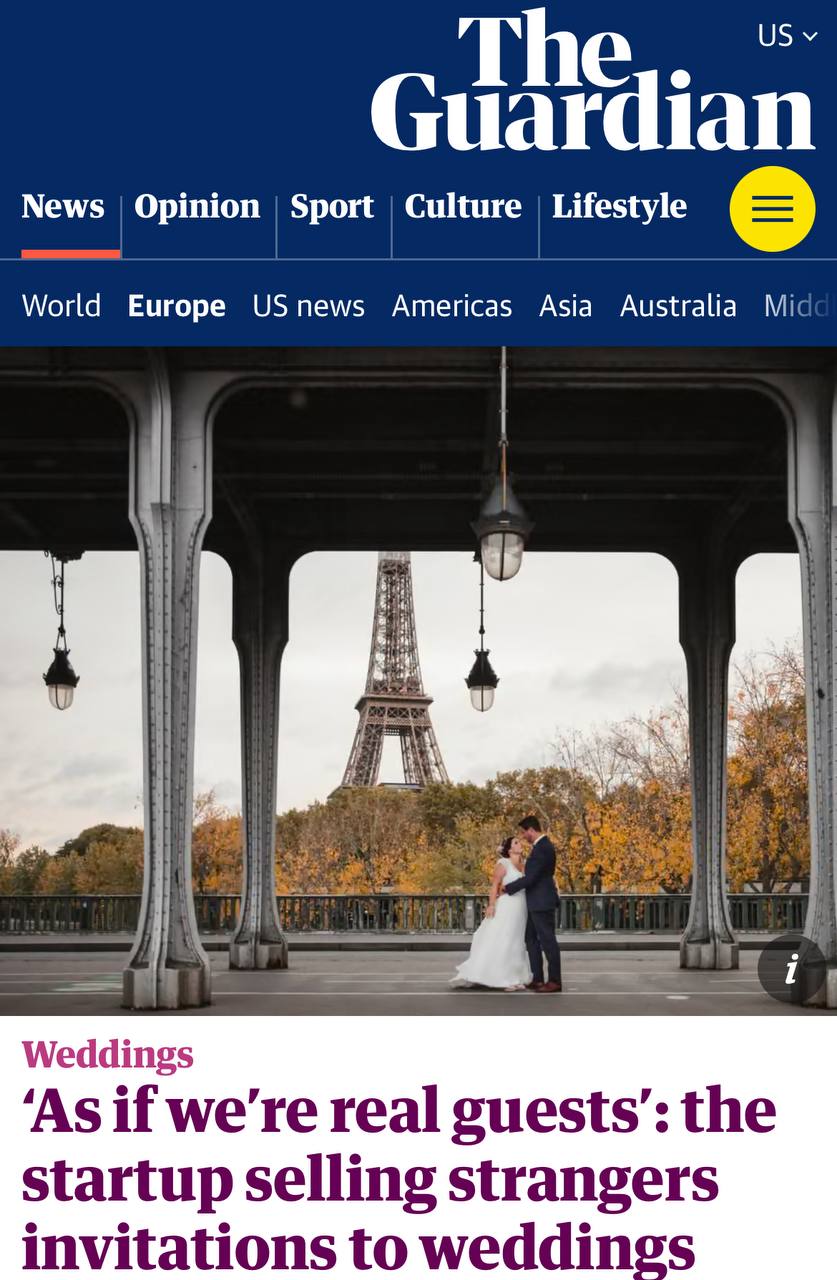Tap the News section tab
The height and width of the screenshot is (1280, 837).
[x=63, y=206]
